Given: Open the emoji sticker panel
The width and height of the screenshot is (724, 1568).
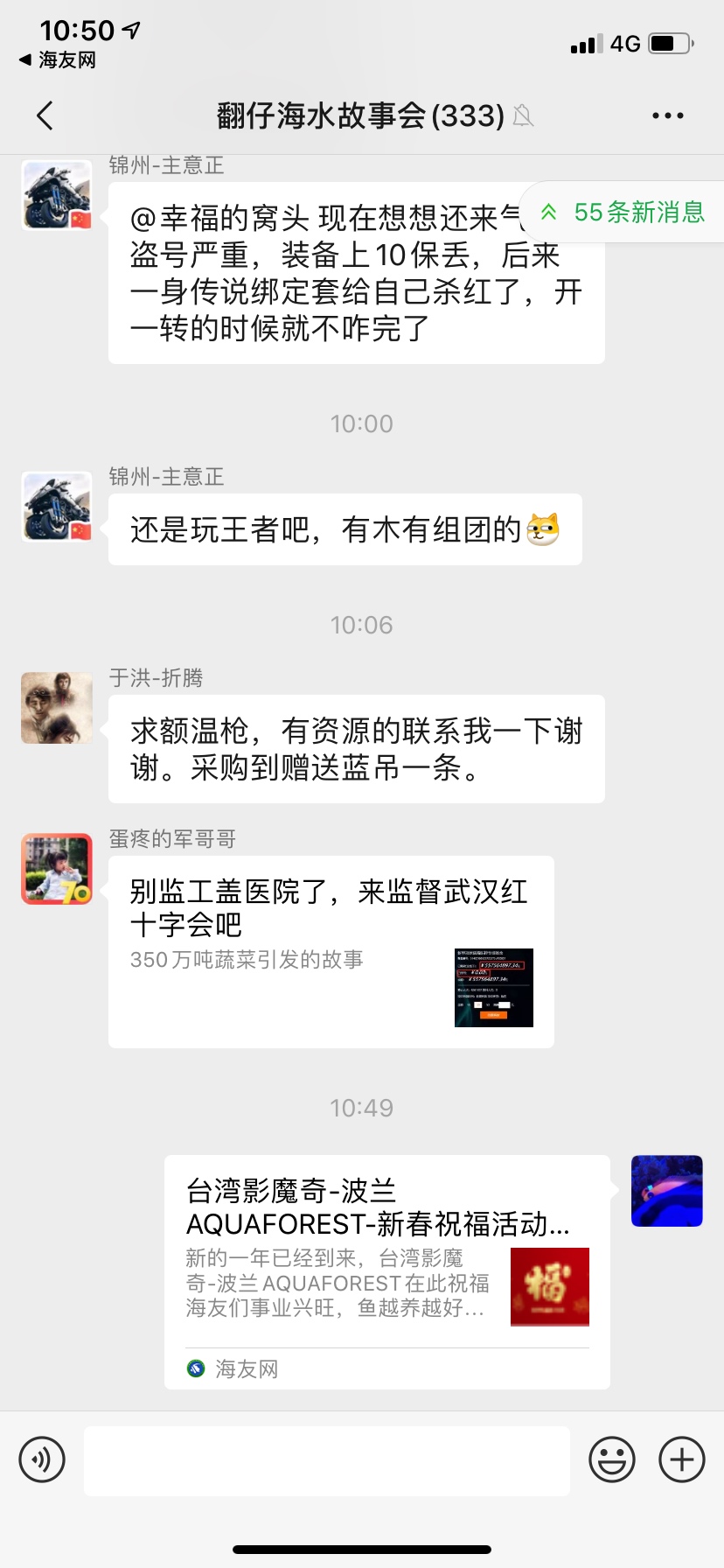Looking at the screenshot, I should (612, 1459).
